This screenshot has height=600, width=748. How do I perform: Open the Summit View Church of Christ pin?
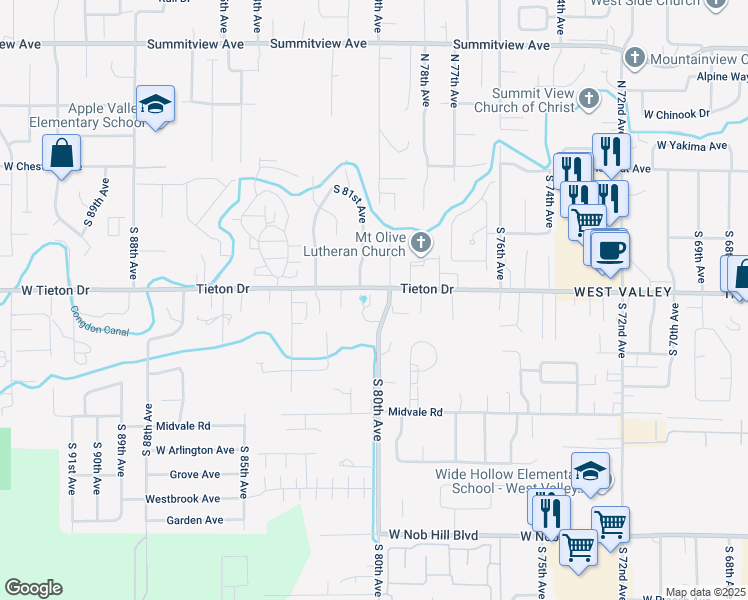(589, 99)
